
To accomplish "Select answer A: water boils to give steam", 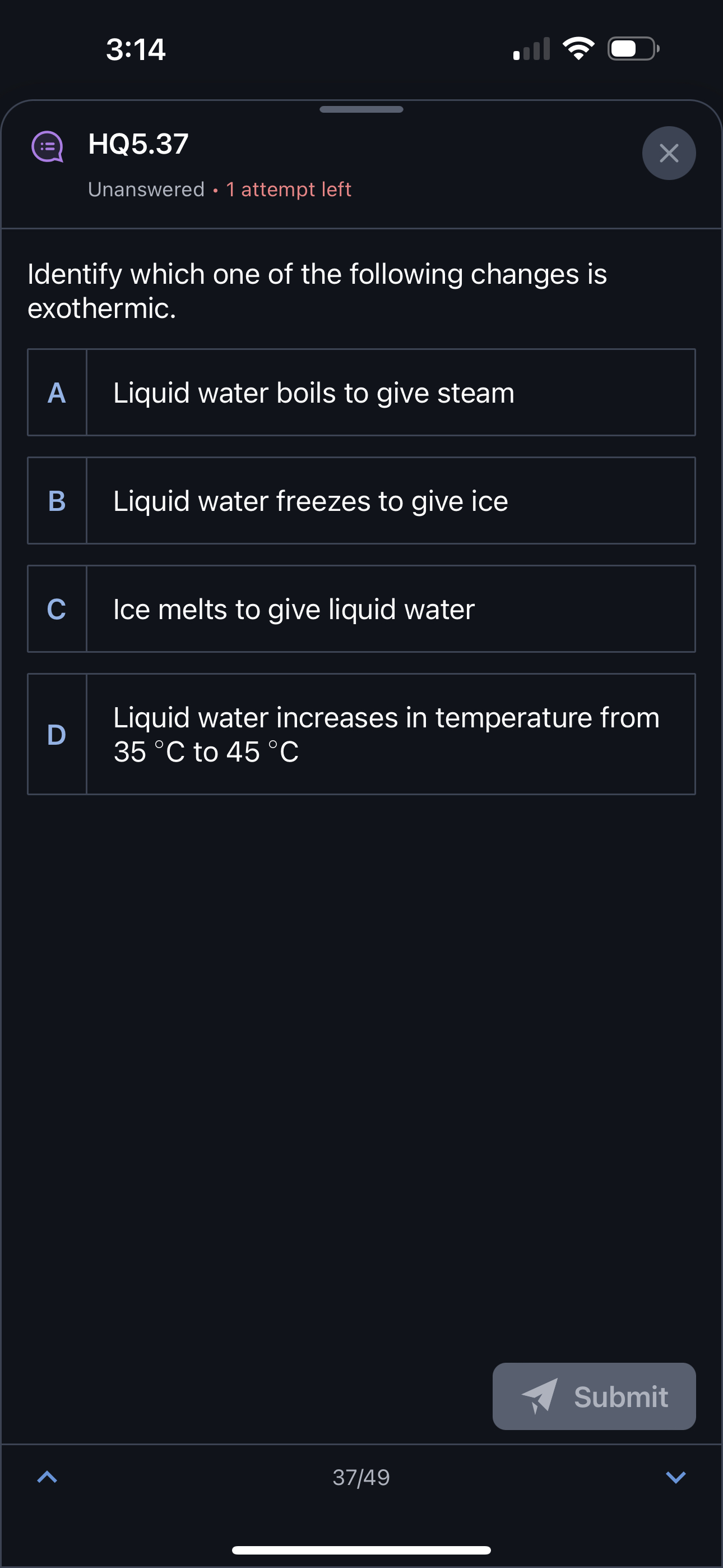I will (x=361, y=393).
